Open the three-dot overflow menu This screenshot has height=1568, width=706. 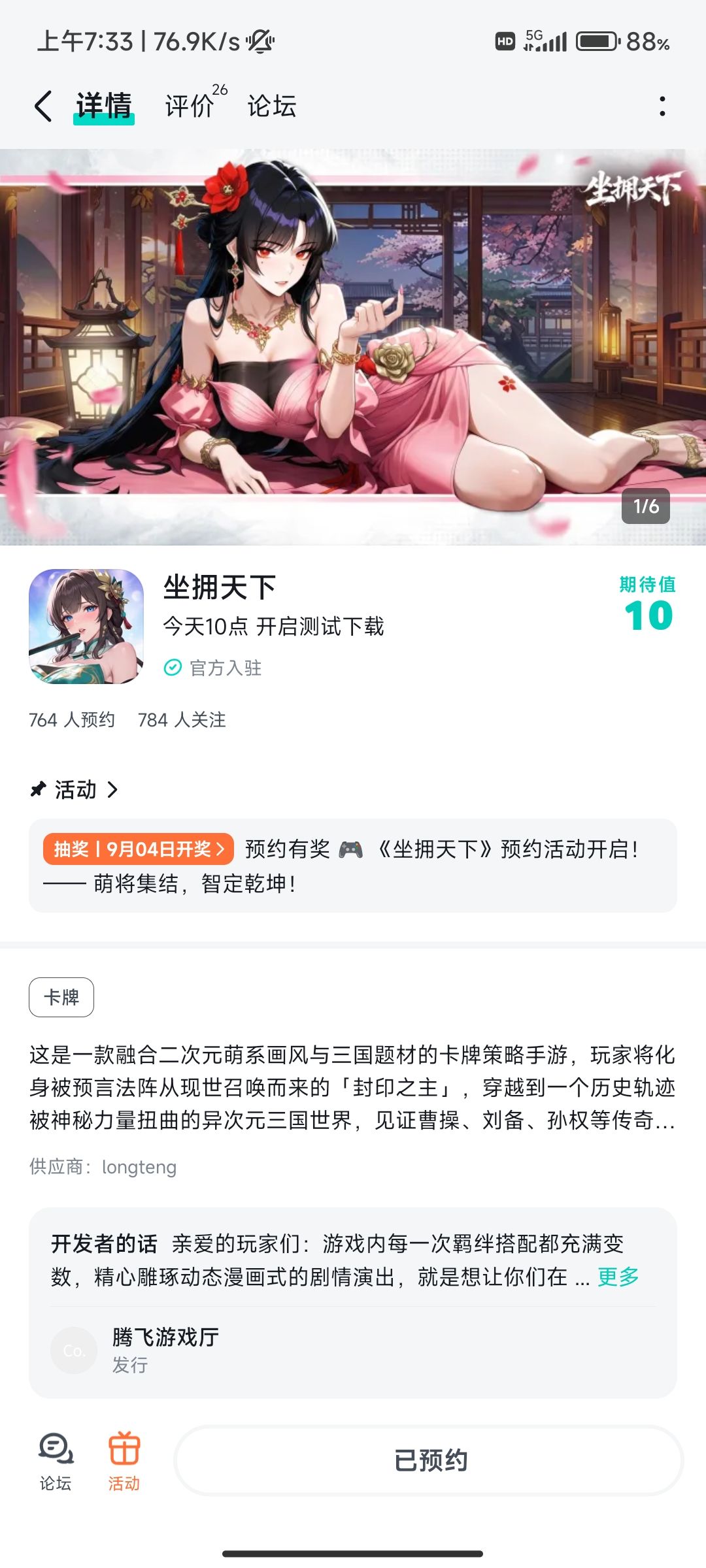pos(662,106)
